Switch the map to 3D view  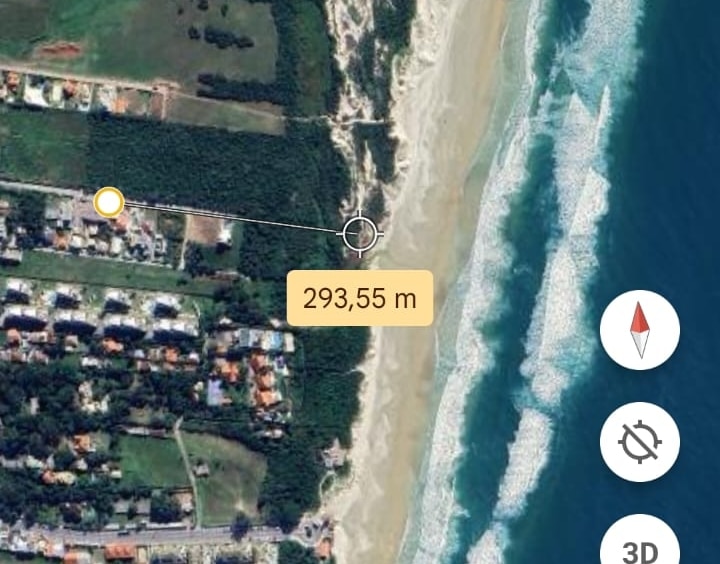(x=640, y=545)
